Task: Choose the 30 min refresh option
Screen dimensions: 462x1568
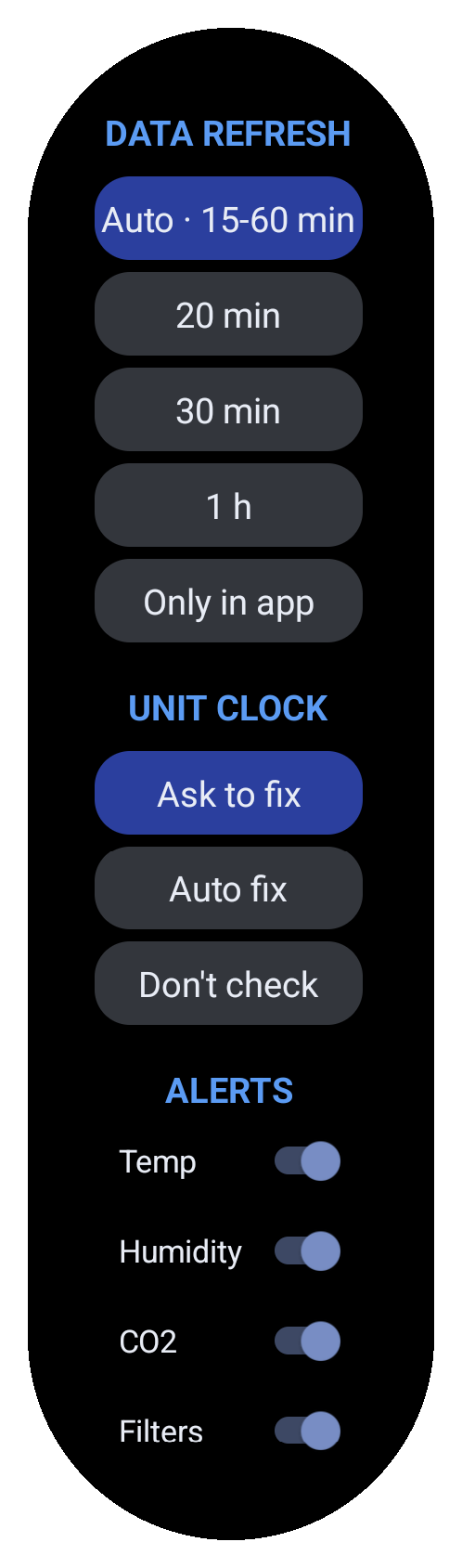Action: pyautogui.click(x=228, y=409)
